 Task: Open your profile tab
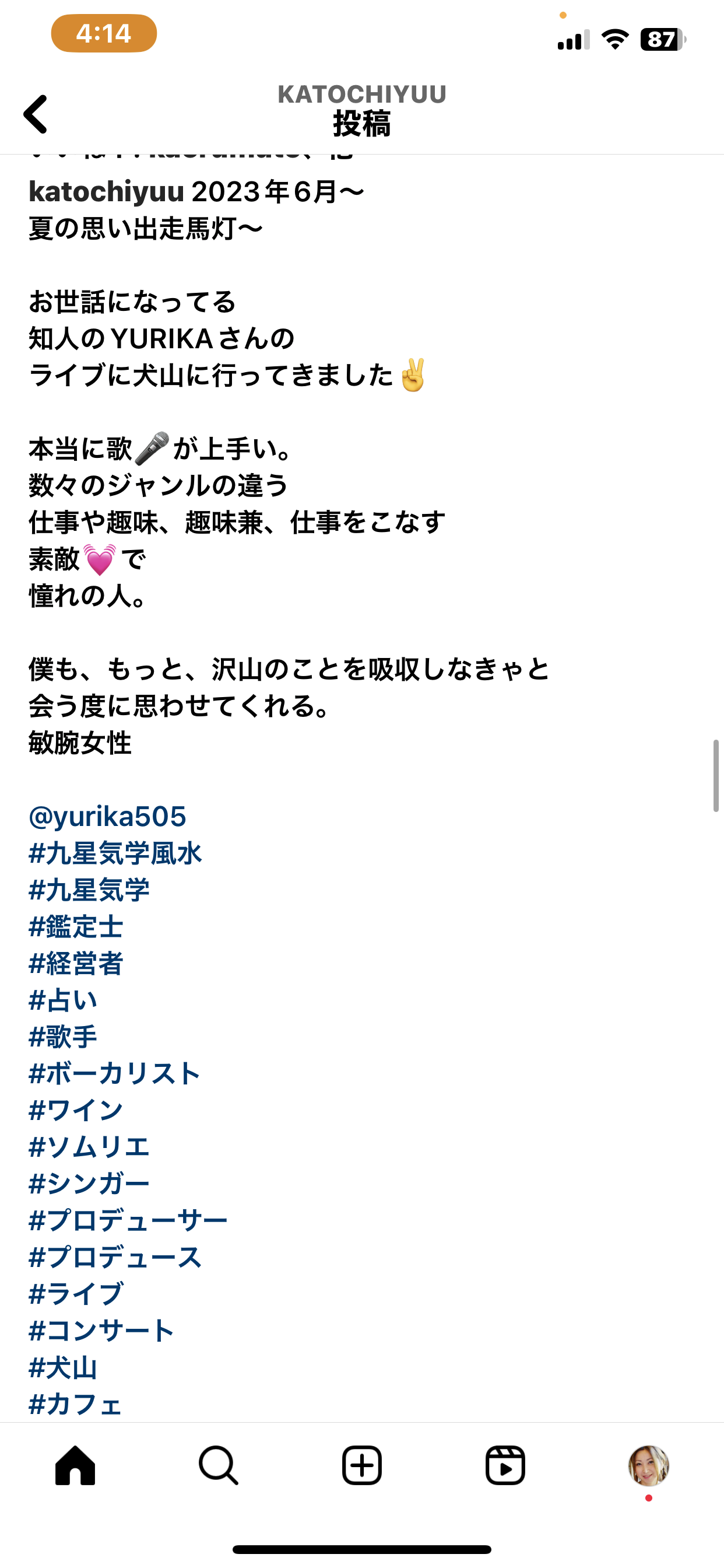[649, 1466]
